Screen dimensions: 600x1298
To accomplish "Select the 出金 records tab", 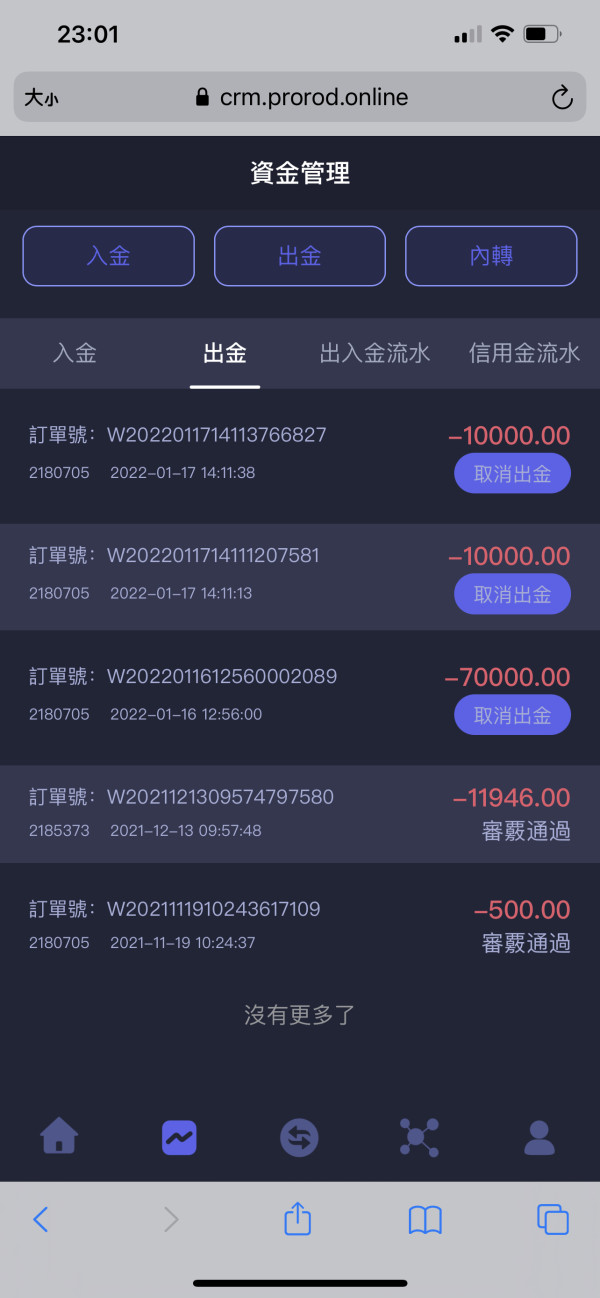I will click(225, 353).
